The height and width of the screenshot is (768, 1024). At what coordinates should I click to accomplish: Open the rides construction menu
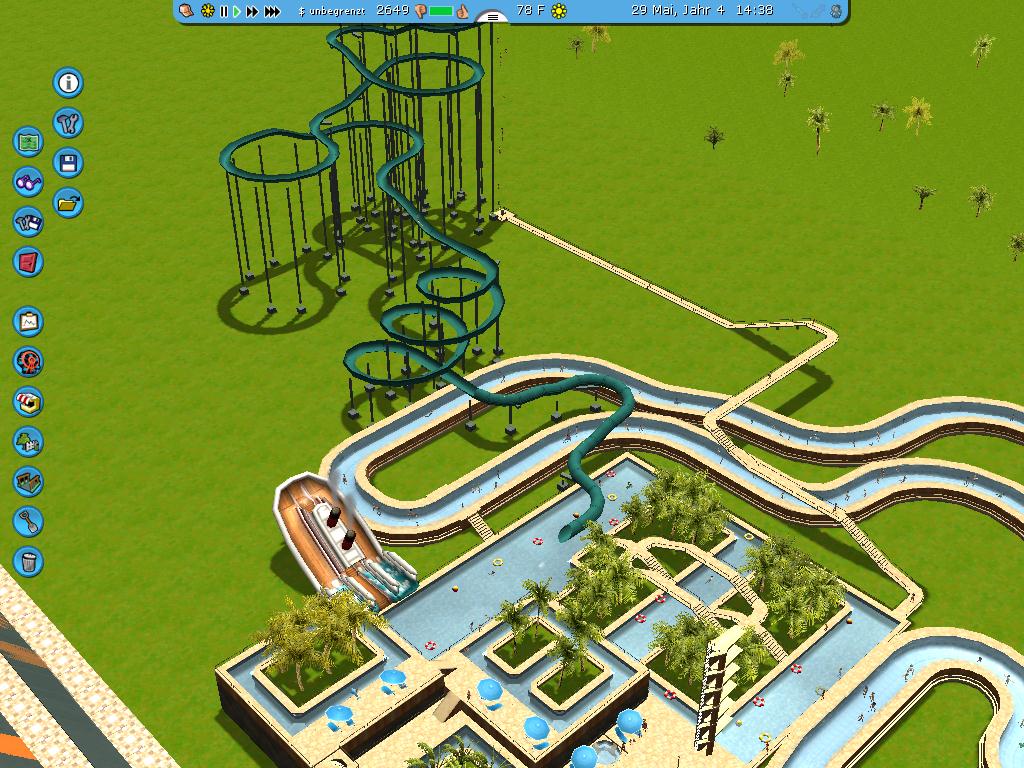(29, 362)
